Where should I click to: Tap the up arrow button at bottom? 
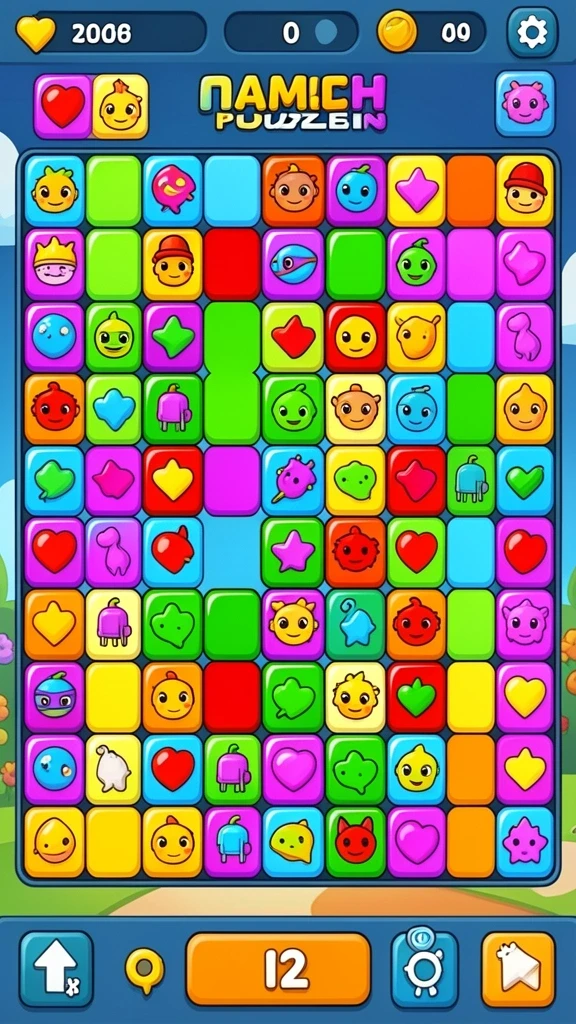(x=56, y=968)
